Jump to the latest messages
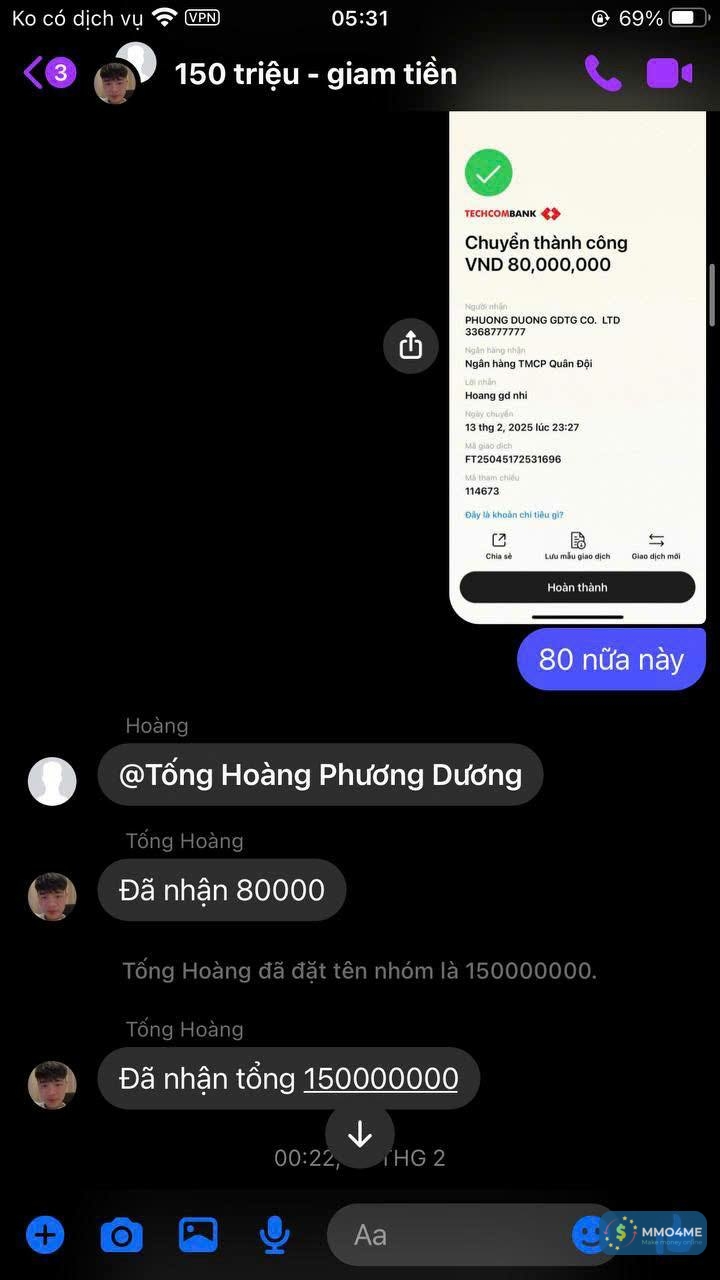 click(x=360, y=1134)
